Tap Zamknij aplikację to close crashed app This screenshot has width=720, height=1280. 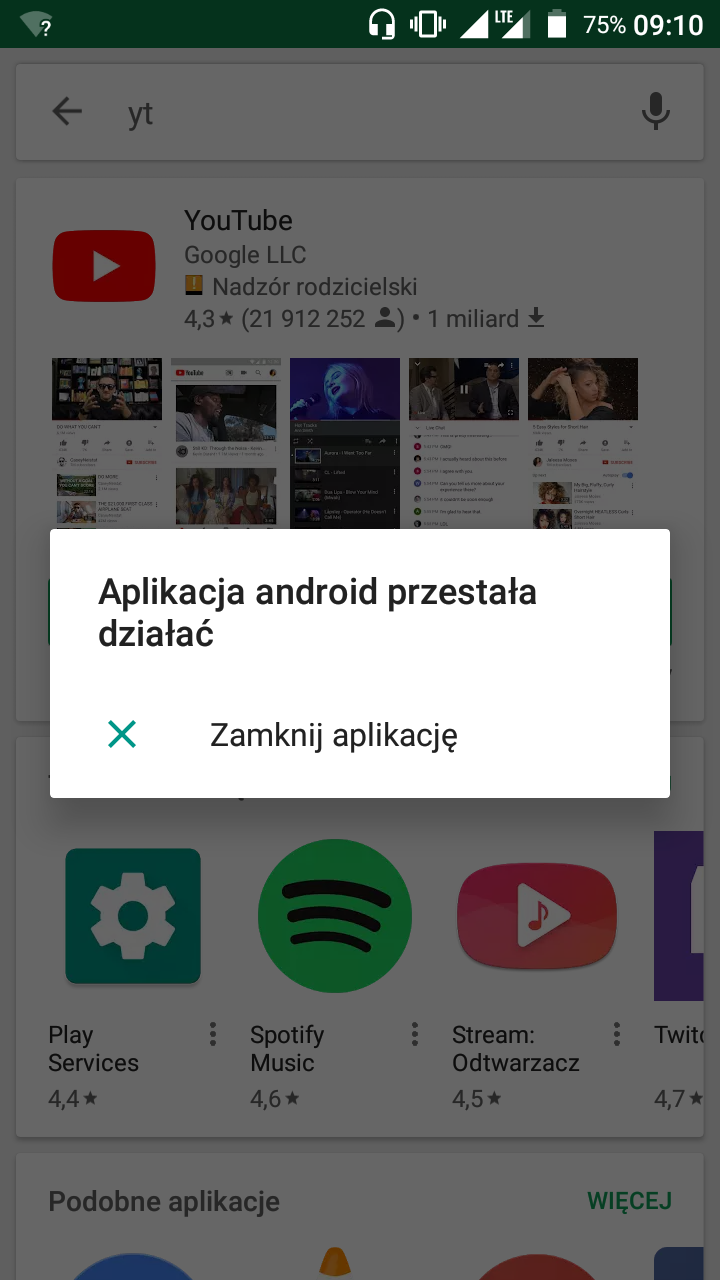[333, 736]
